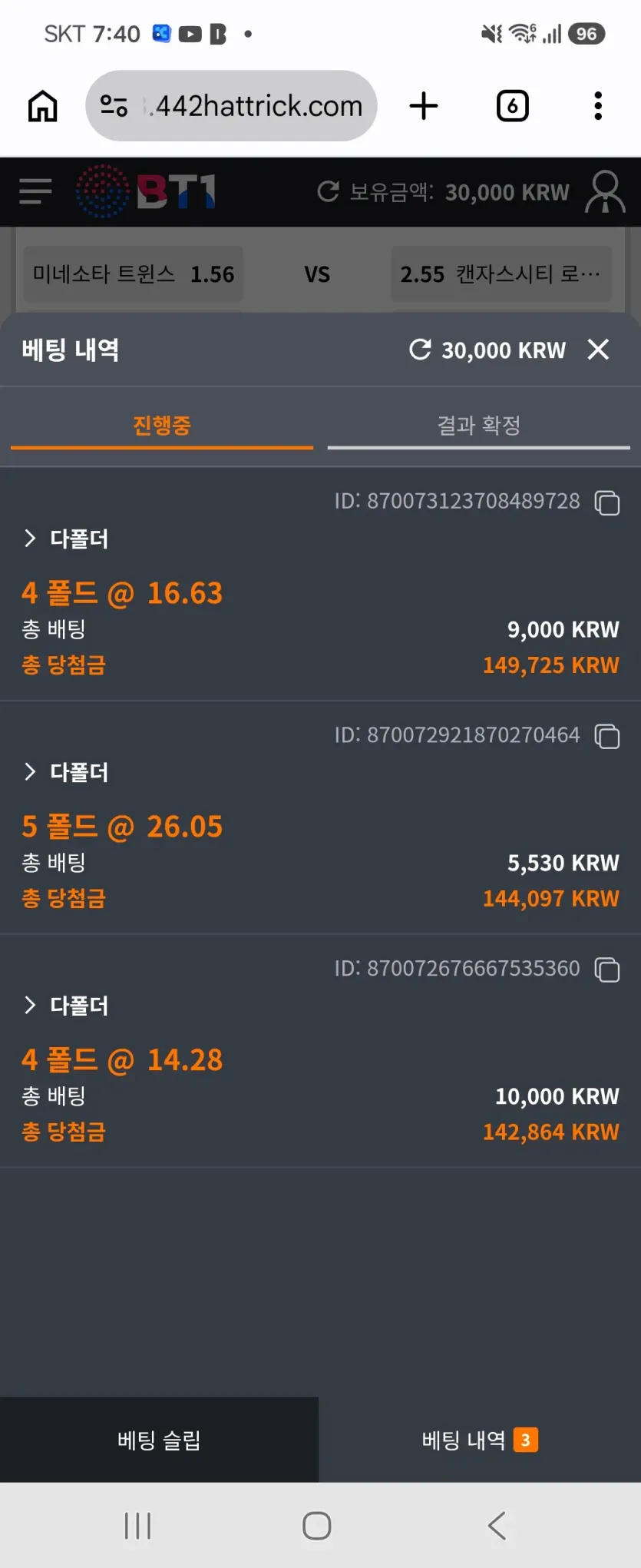Image resolution: width=641 pixels, height=1568 pixels.
Task: Refresh the 30,000 KRW balance in panel header
Action: click(x=420, y=350)
